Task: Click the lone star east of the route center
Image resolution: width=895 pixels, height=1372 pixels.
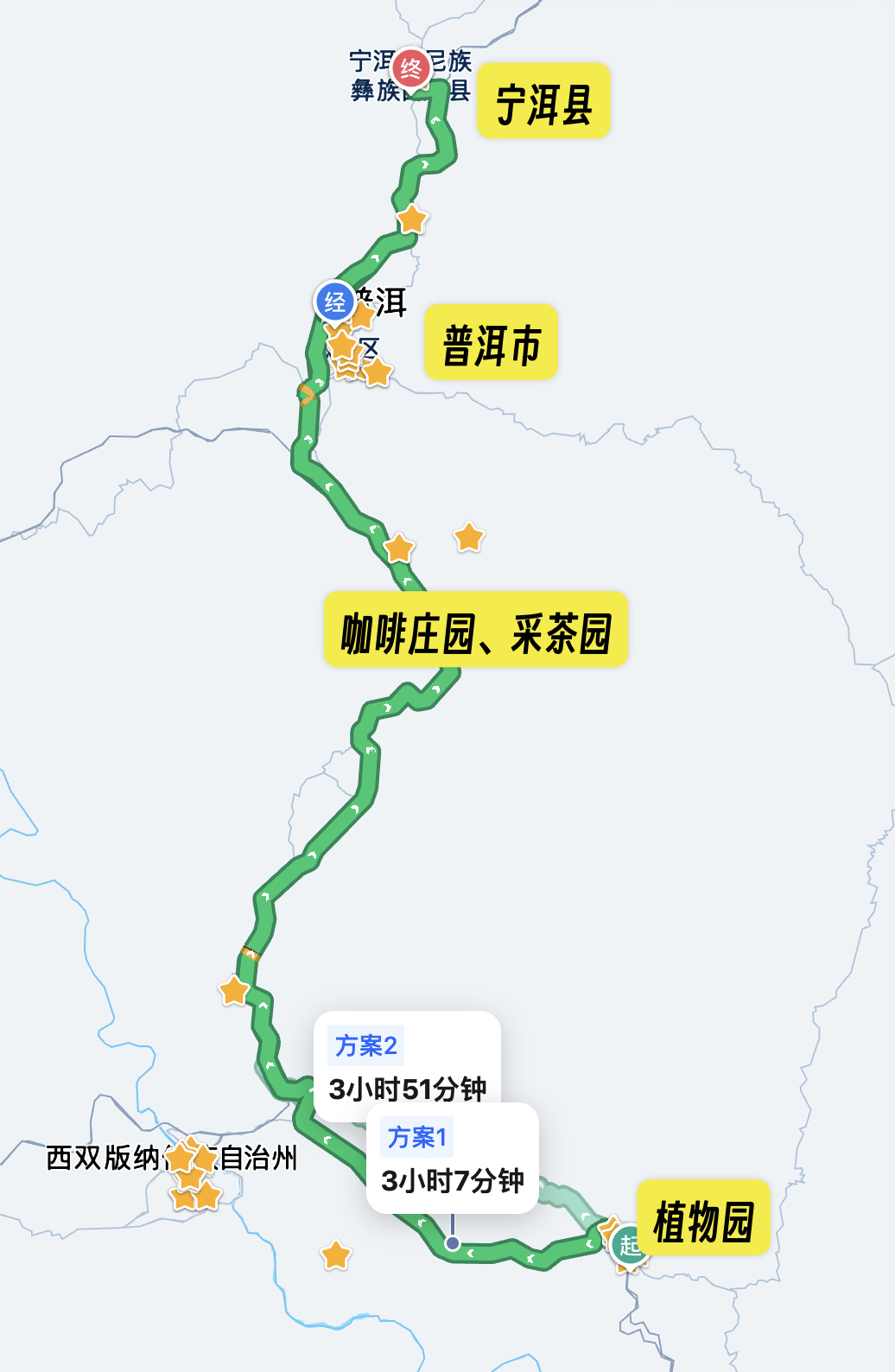Action: click(467, 537)
